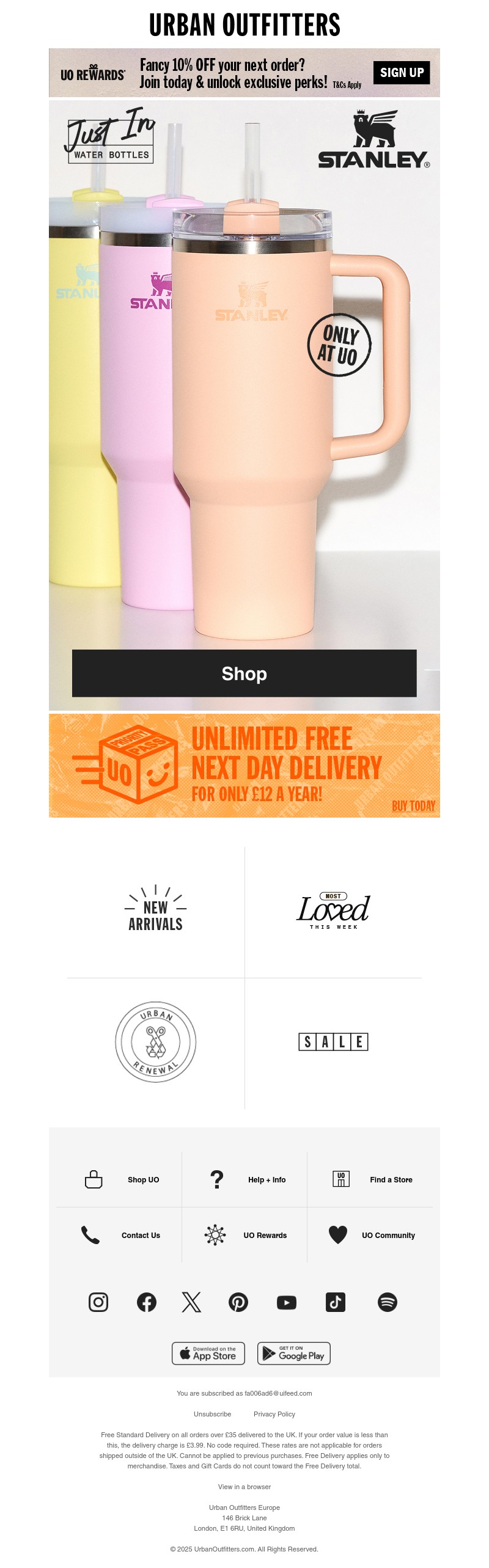
Task: Open View in a browser
Action: click(x=244, y=1487)
